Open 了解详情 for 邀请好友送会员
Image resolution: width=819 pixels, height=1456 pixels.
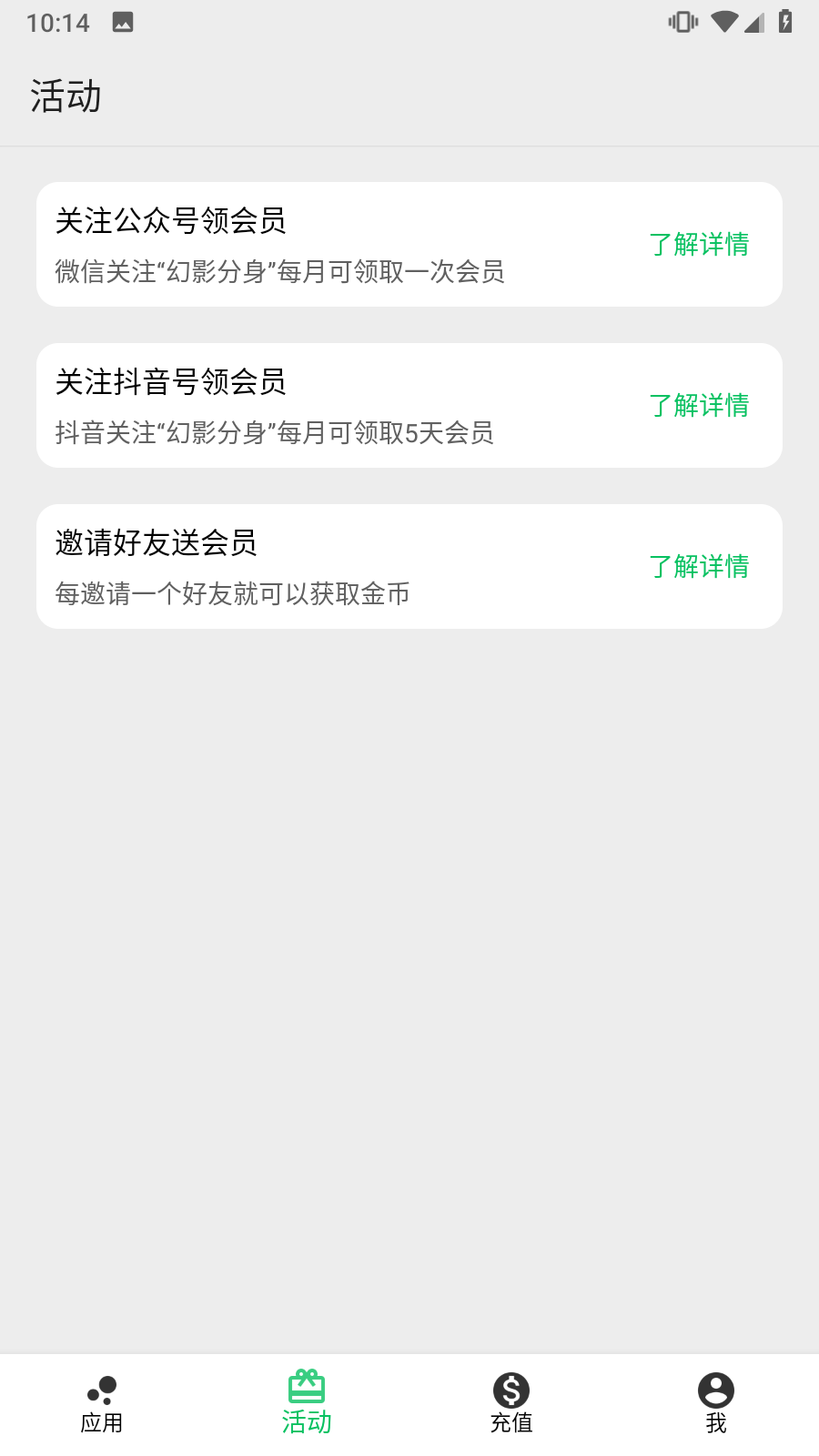coord(699,567)
